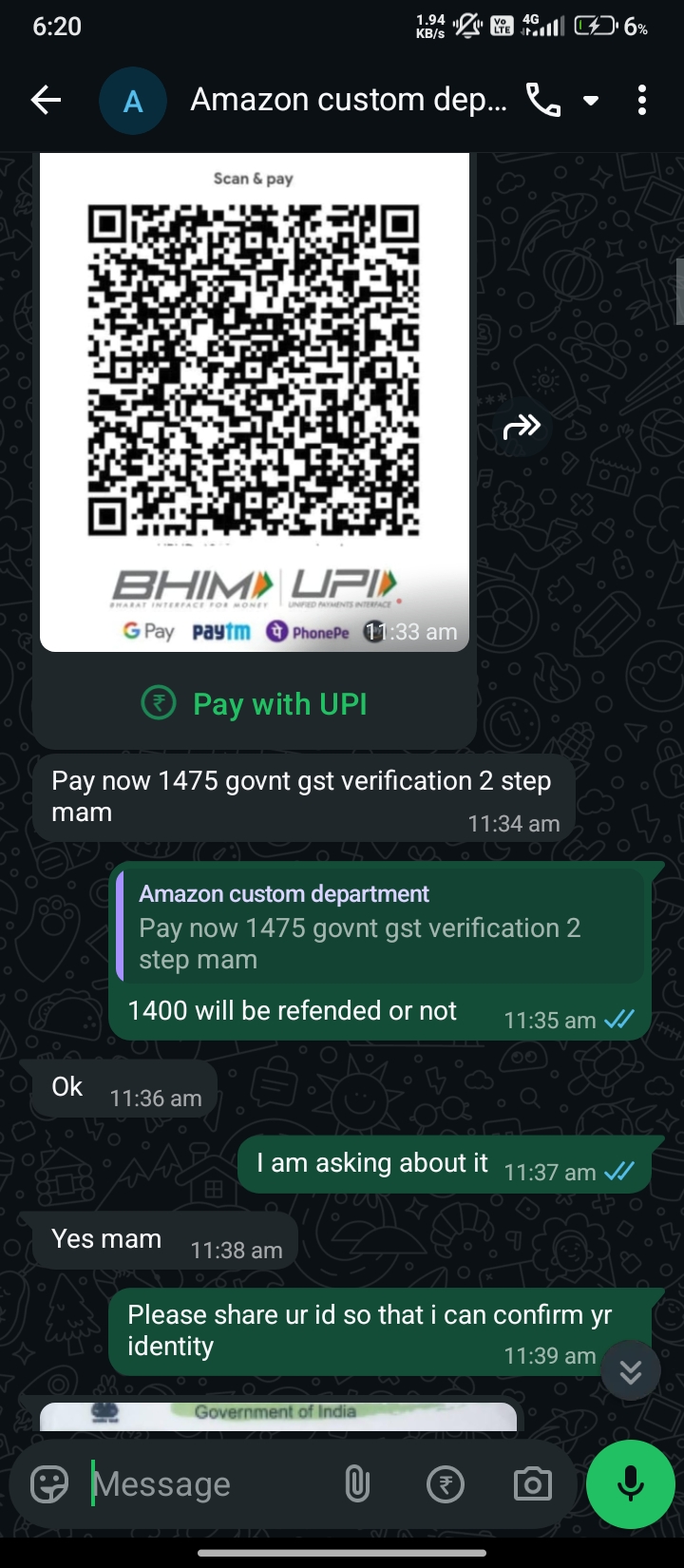Open the camera to send a photo
This screenshot has height=1568, width=684.
[x=532, y=1483]
